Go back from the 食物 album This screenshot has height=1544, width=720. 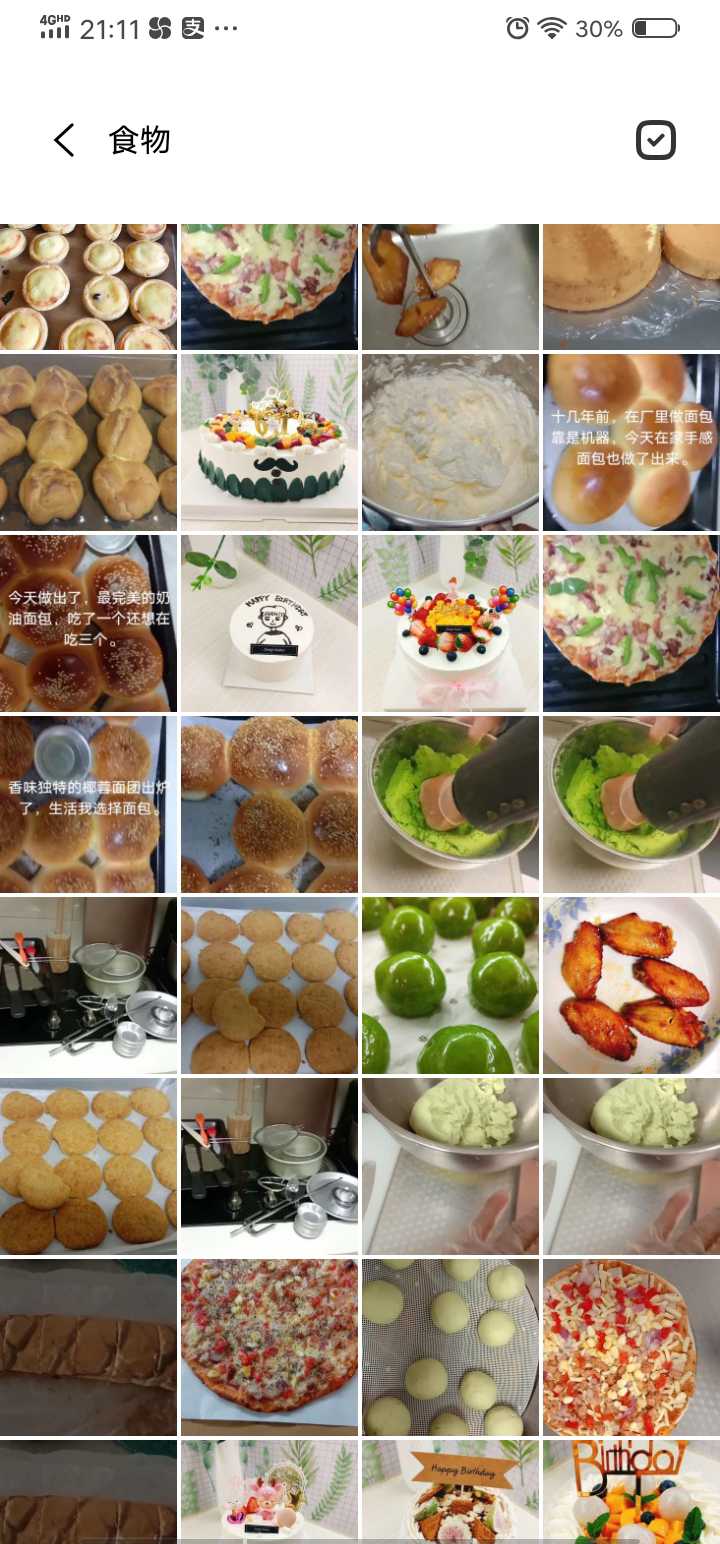tap(64, 141)
